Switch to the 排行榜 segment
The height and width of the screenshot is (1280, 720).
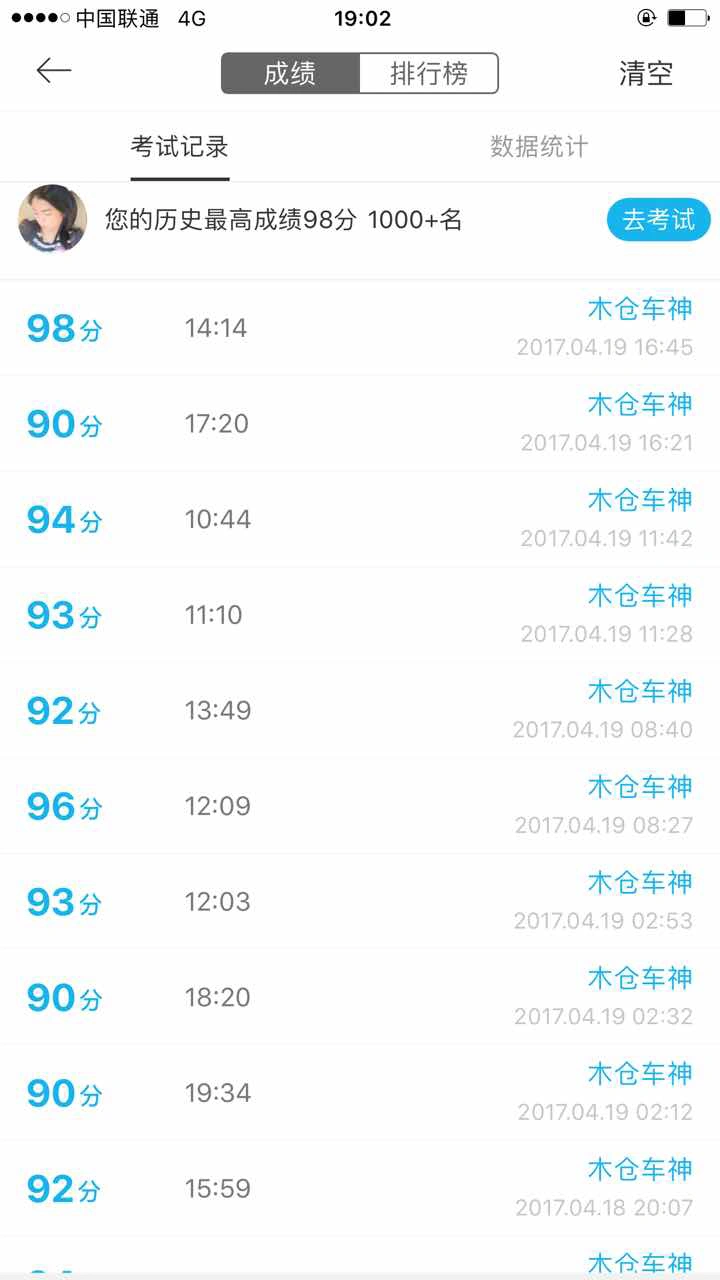(428, 73)
